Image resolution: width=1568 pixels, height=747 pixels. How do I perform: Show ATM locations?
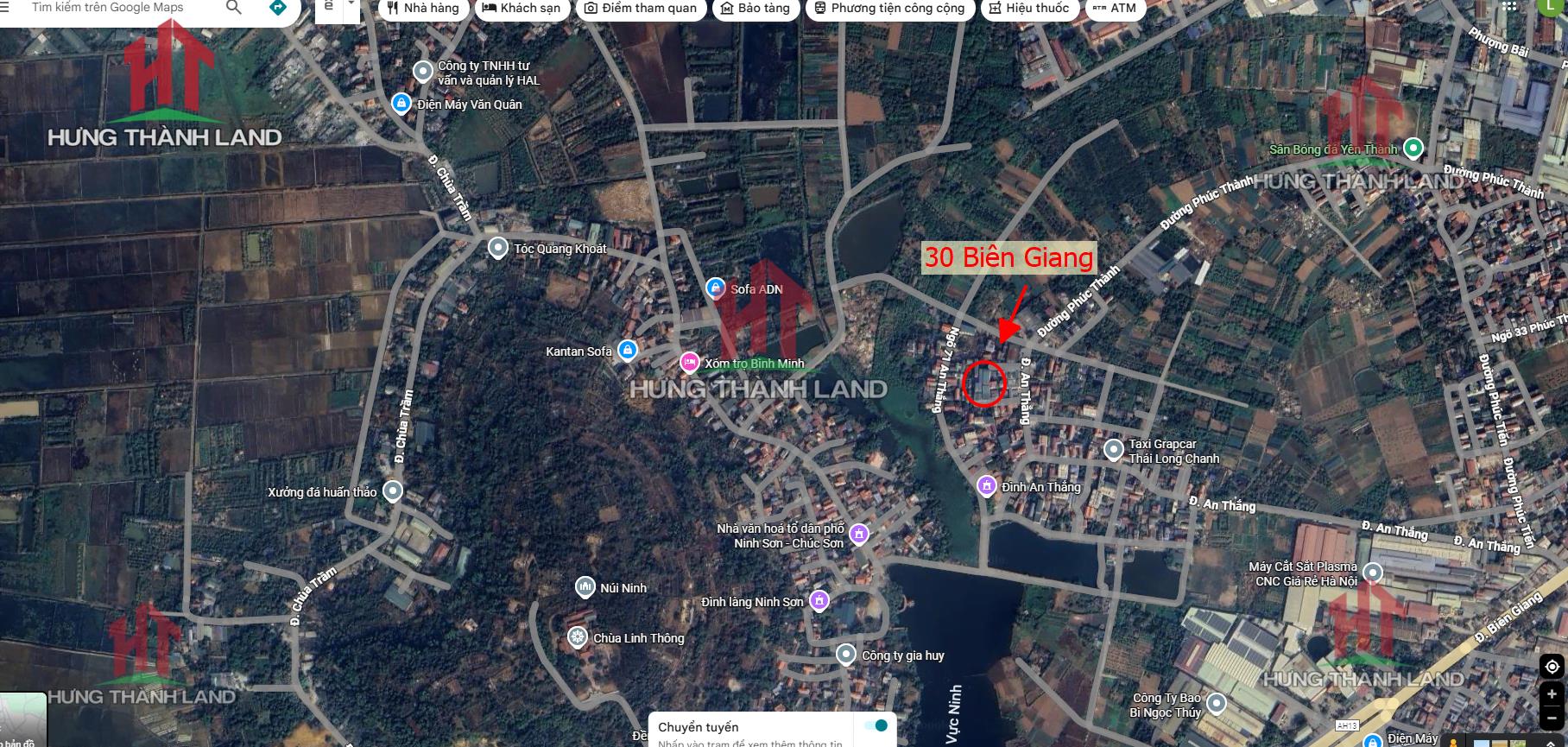(x=1114, y=9)
